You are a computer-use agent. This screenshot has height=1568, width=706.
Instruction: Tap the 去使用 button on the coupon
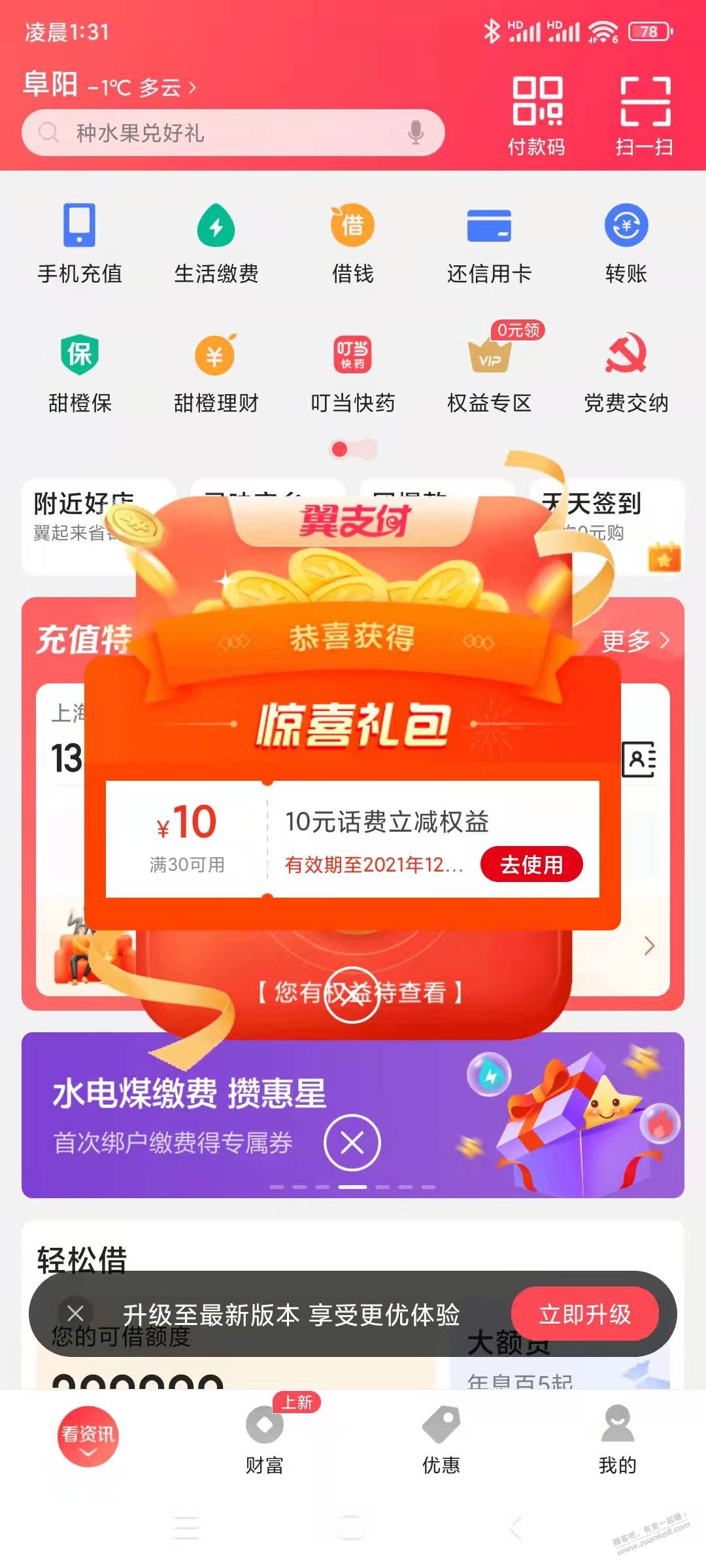pyautogui.click(x=531, y=864)
